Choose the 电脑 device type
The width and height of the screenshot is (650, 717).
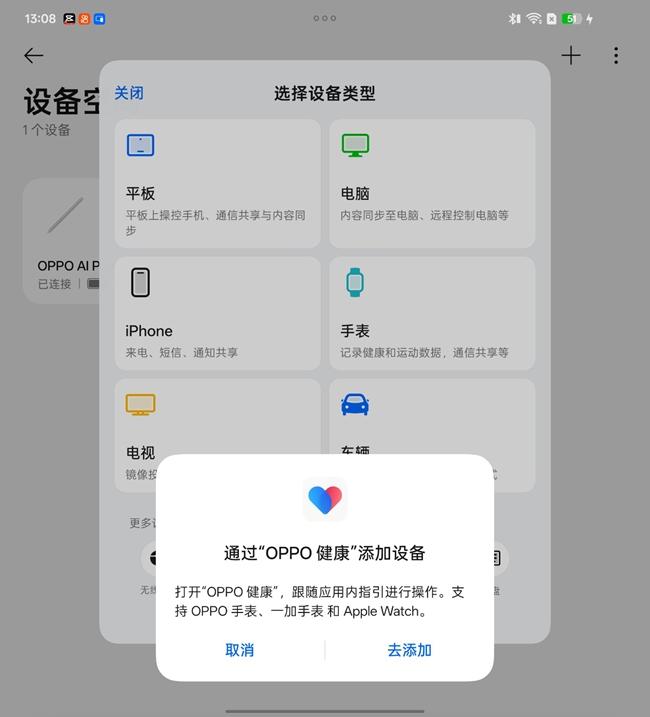coord(432,184)
